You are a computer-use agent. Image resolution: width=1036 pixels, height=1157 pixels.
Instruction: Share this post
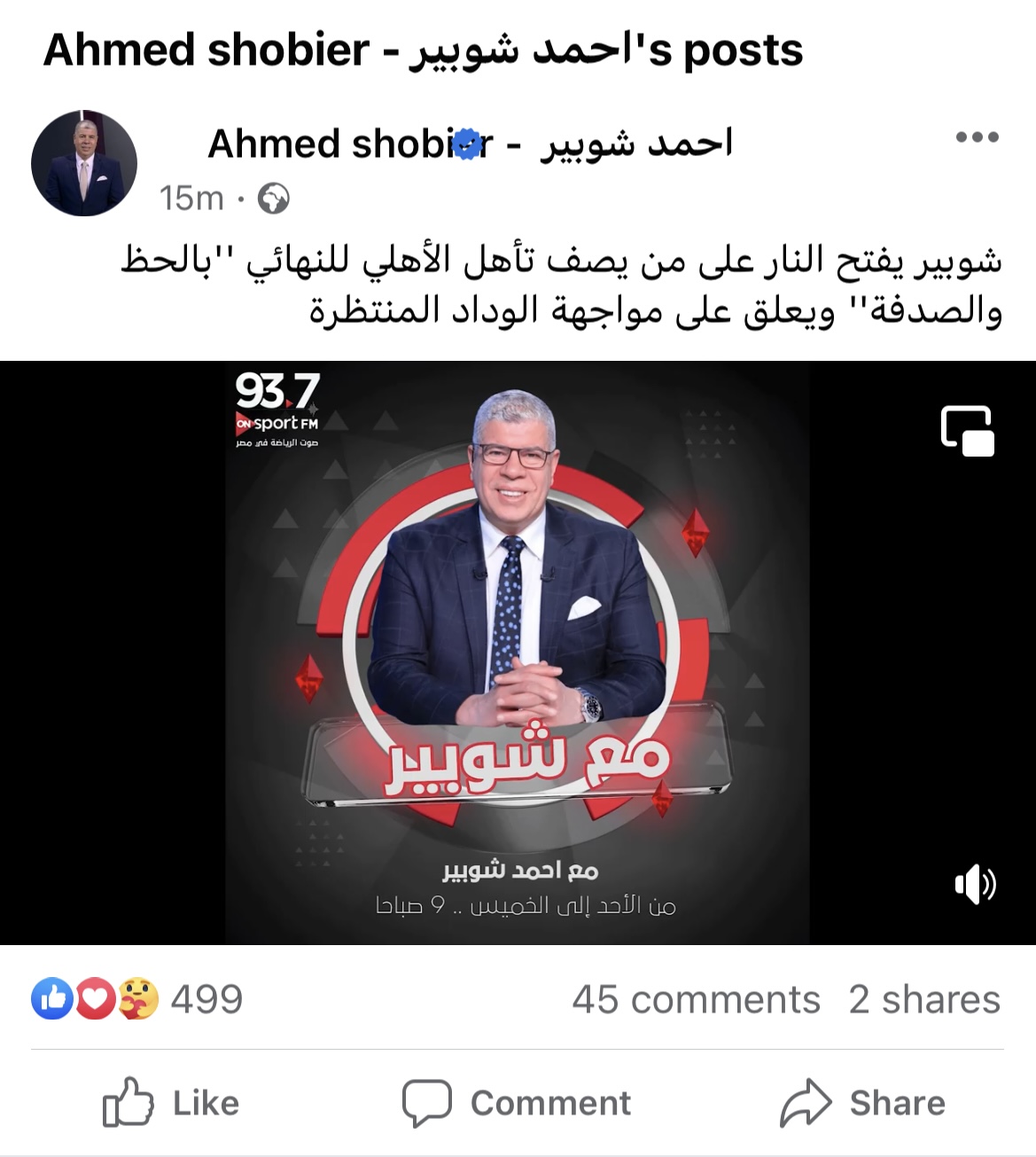pos(862,1103)
